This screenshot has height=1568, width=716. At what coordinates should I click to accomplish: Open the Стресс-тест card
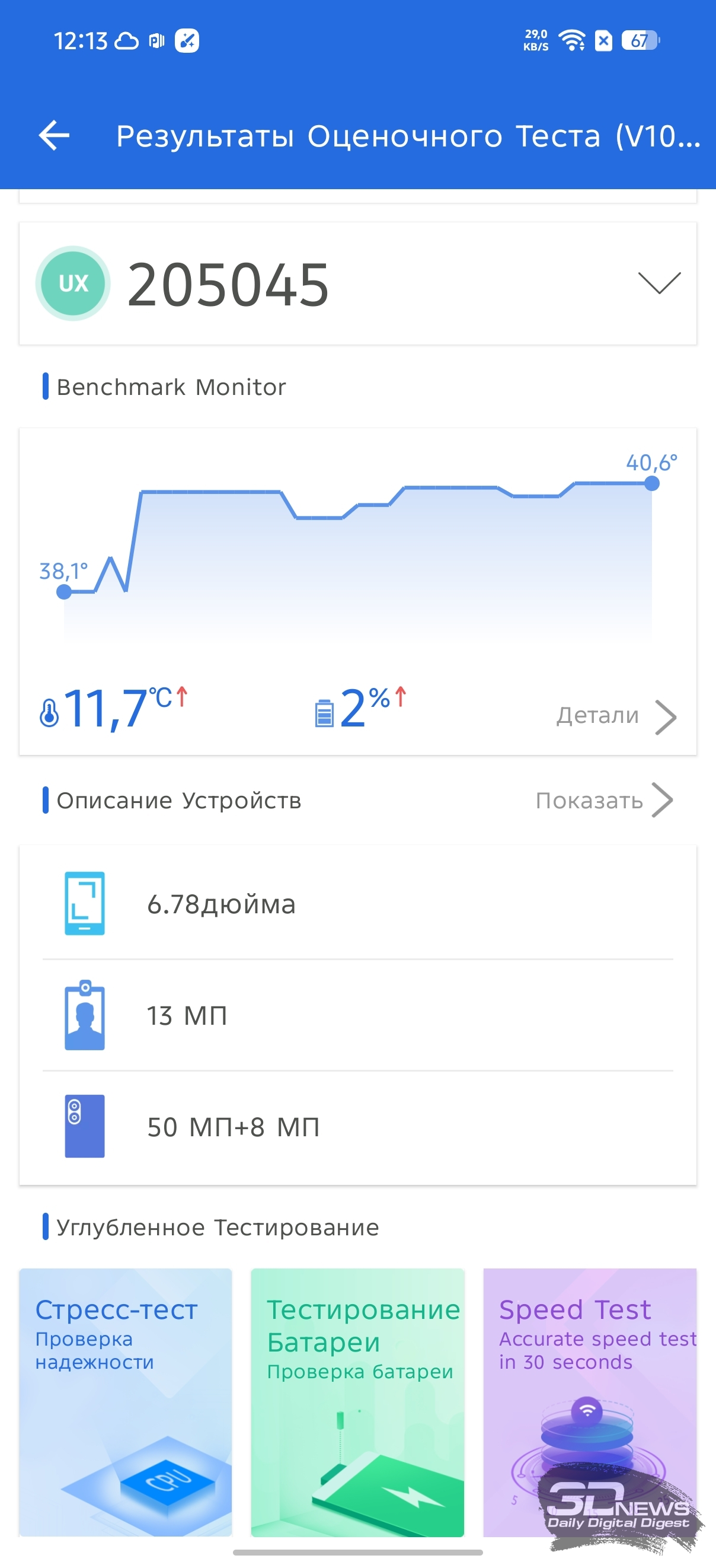point(125,1401)
